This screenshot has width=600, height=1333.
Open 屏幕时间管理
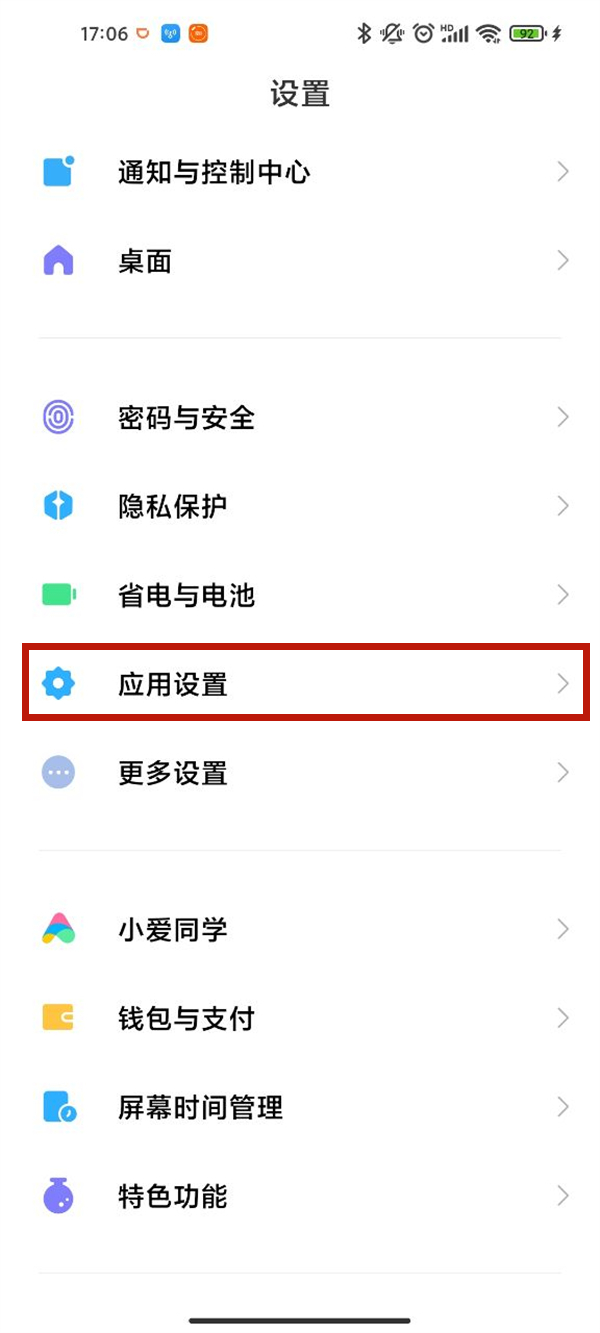point(300,1107)
